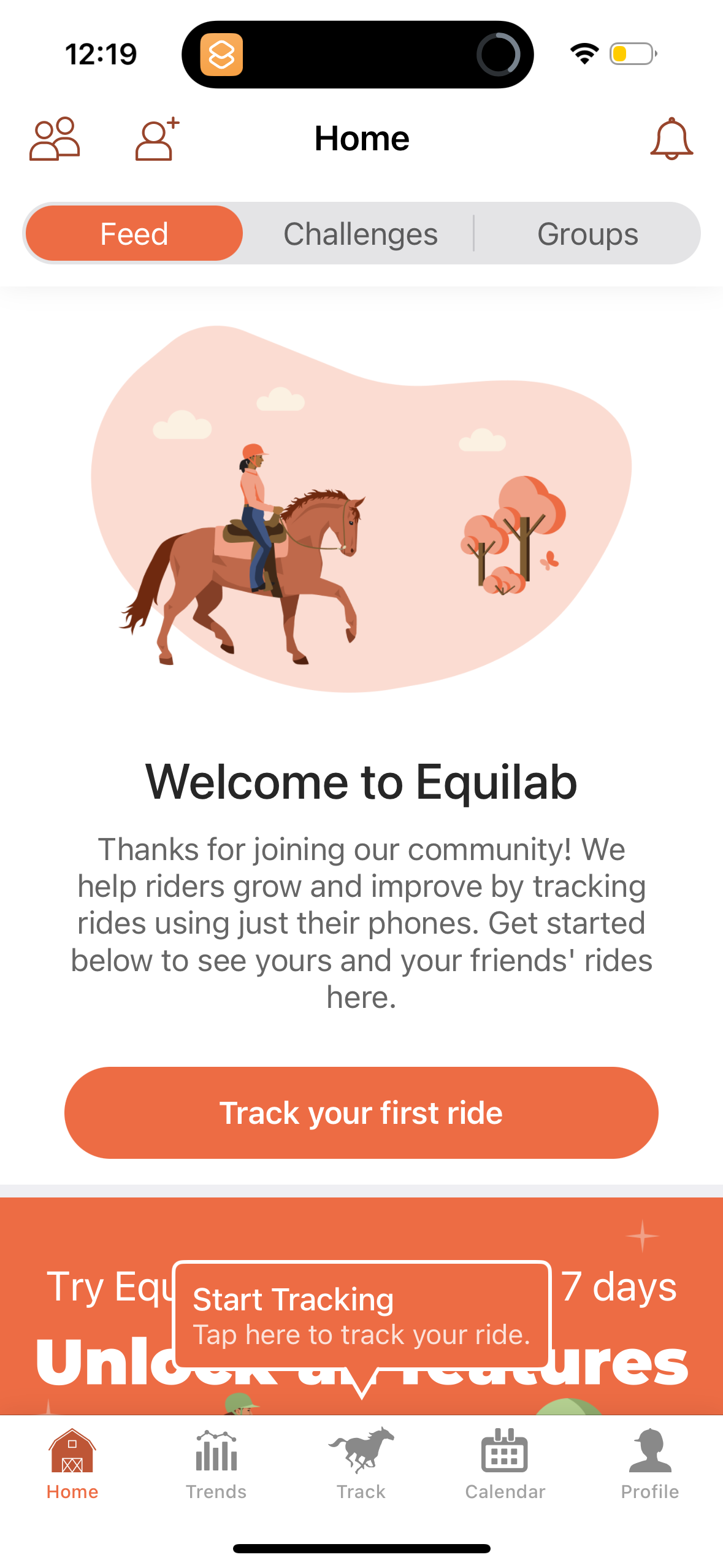Screen dimensions: 723x1568
Task: Tap the add friend icon
Action: (154, 140)
